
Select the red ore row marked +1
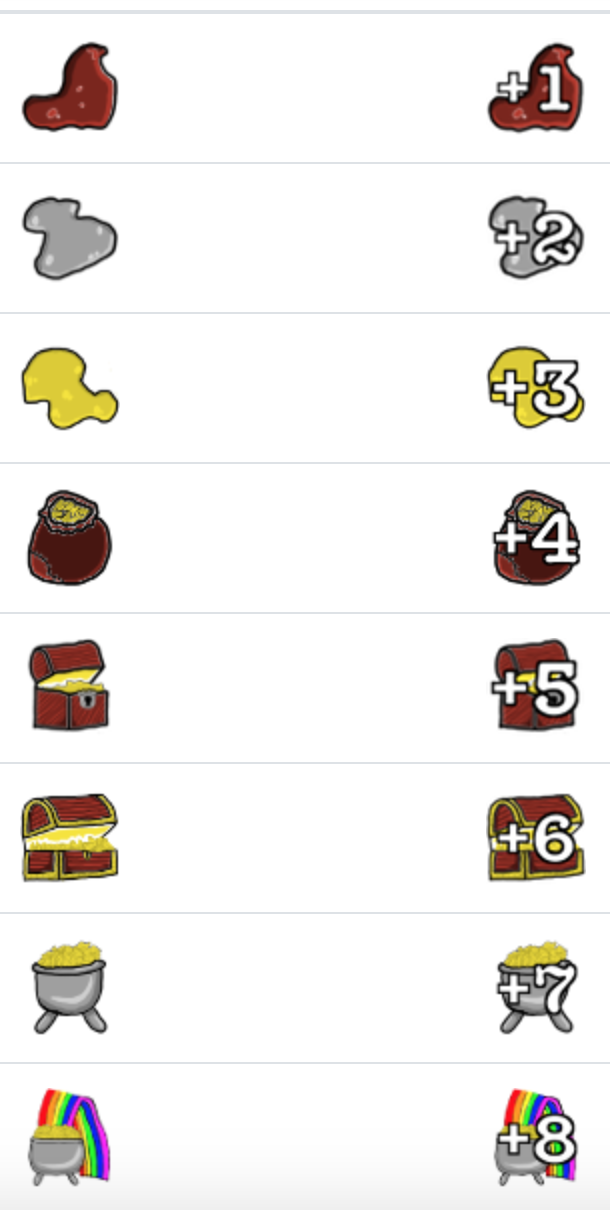(x=305, y=88)
